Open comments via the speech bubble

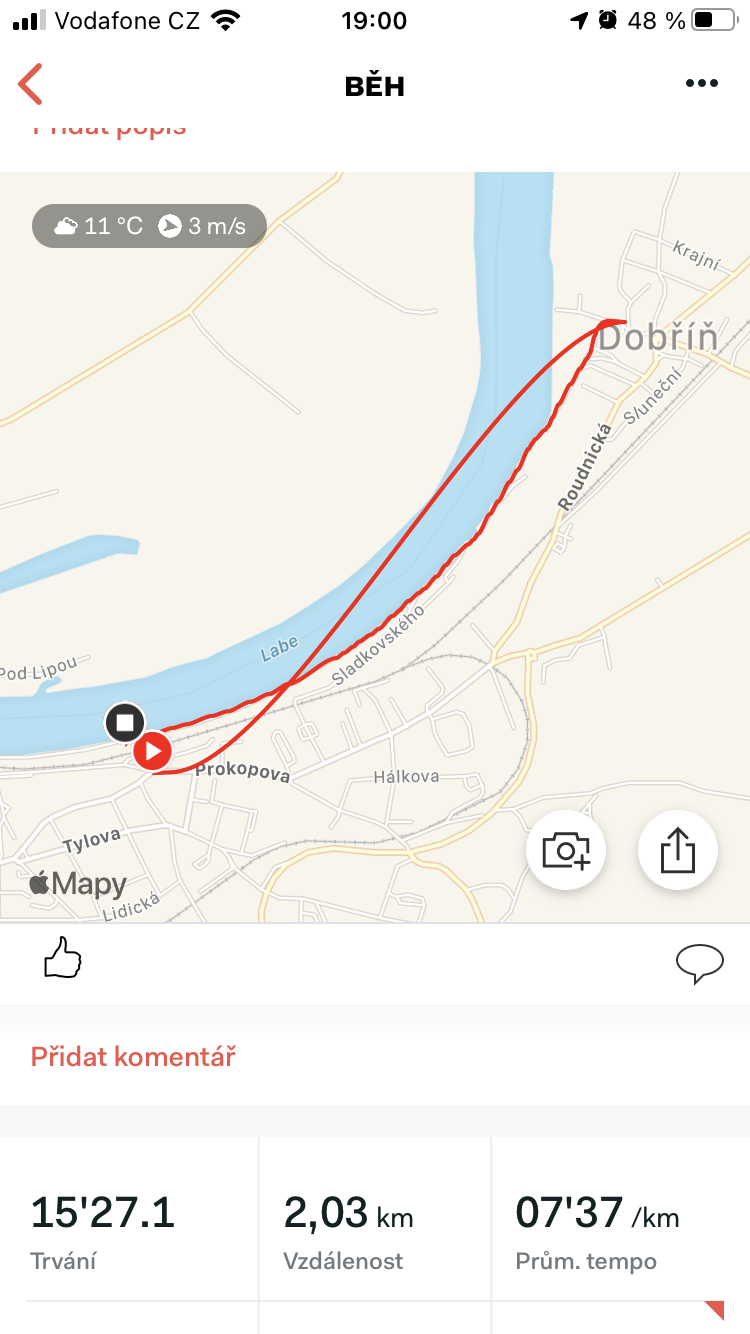[x=699, y=963]
